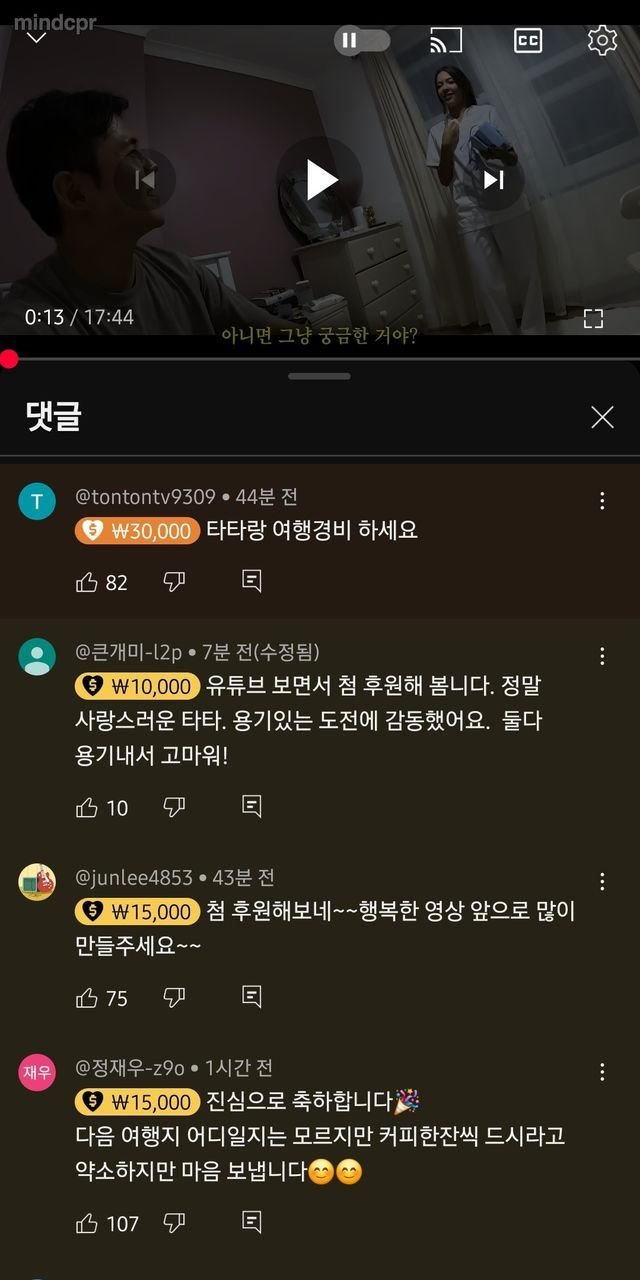This screenshot has height=1280, width=640.
Task: Toggle the autoplay switch
Action: click(x=361, y=41)
